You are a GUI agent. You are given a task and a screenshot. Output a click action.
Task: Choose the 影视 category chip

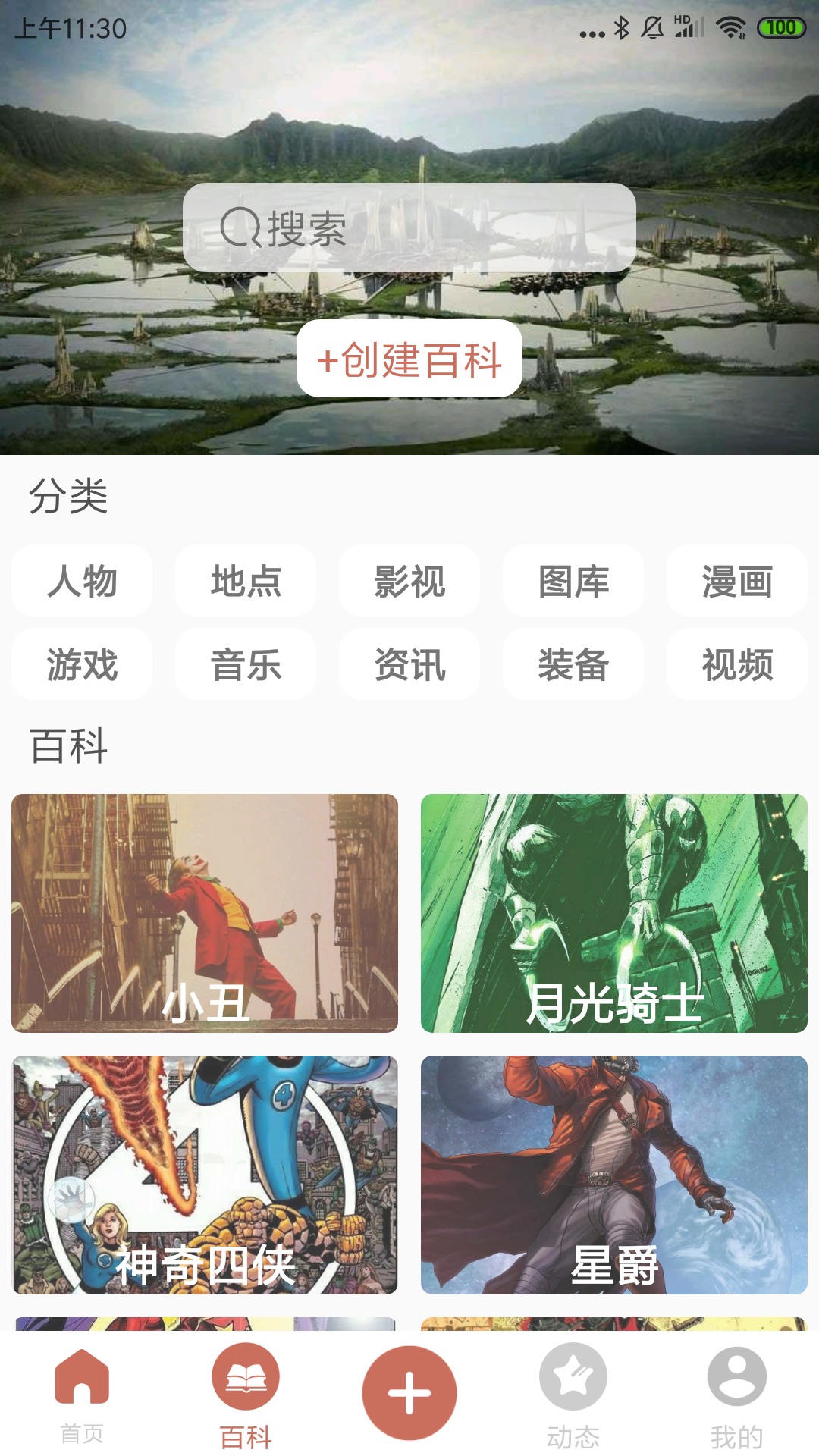tap(409, 581)
